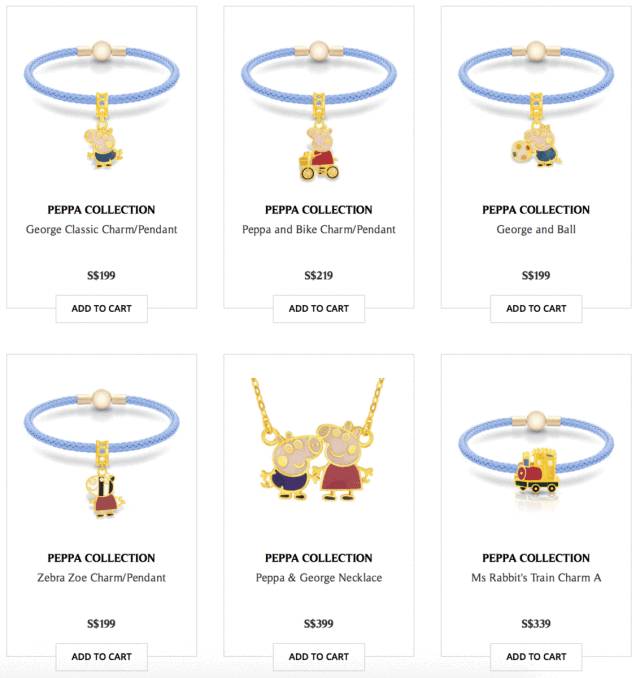Open the George Classic Charm/Pendant product image
Image resolution: width=640 pixels, height=678 pixels.
tap(101, 105)
